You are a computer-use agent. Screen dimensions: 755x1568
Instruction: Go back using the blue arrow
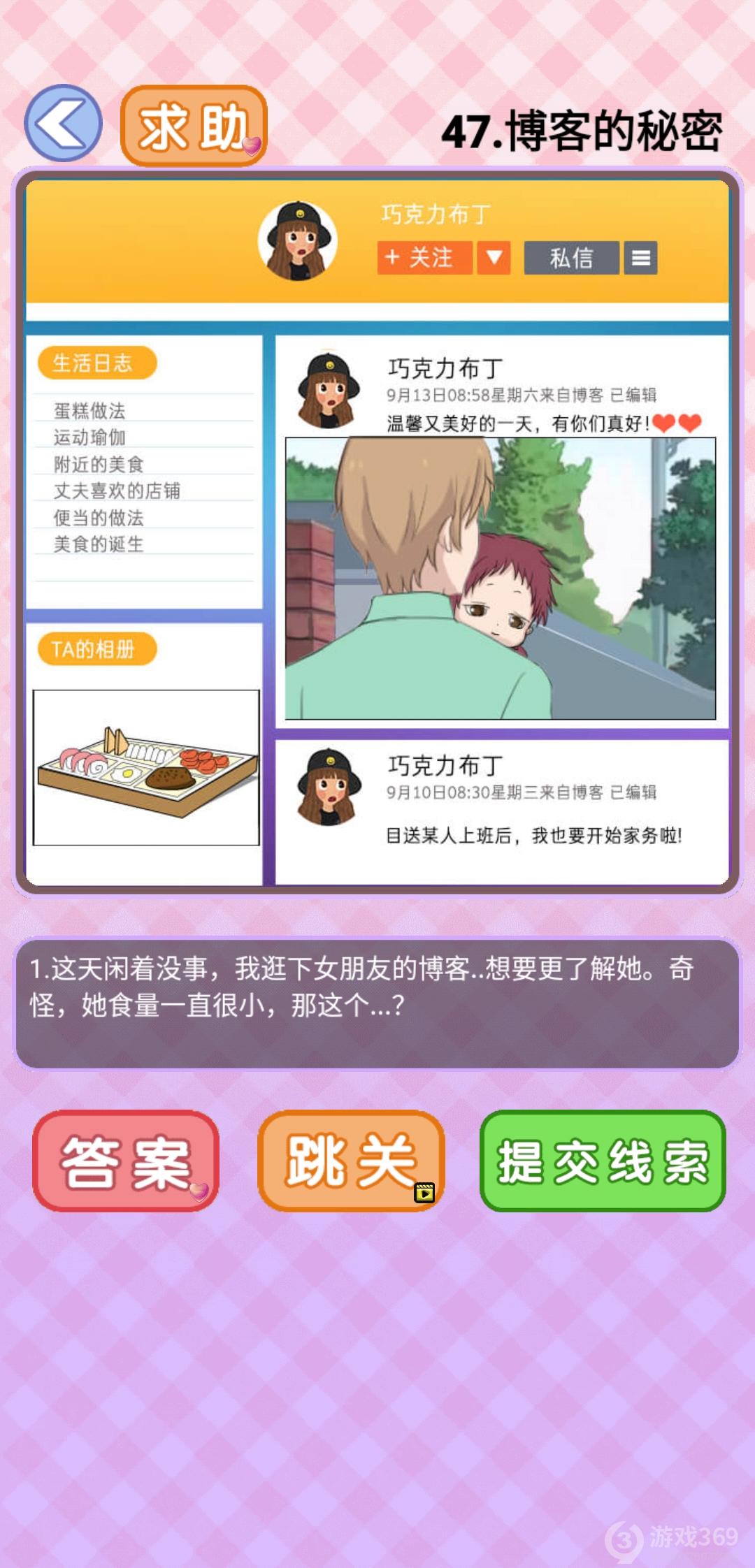(63, 124)
